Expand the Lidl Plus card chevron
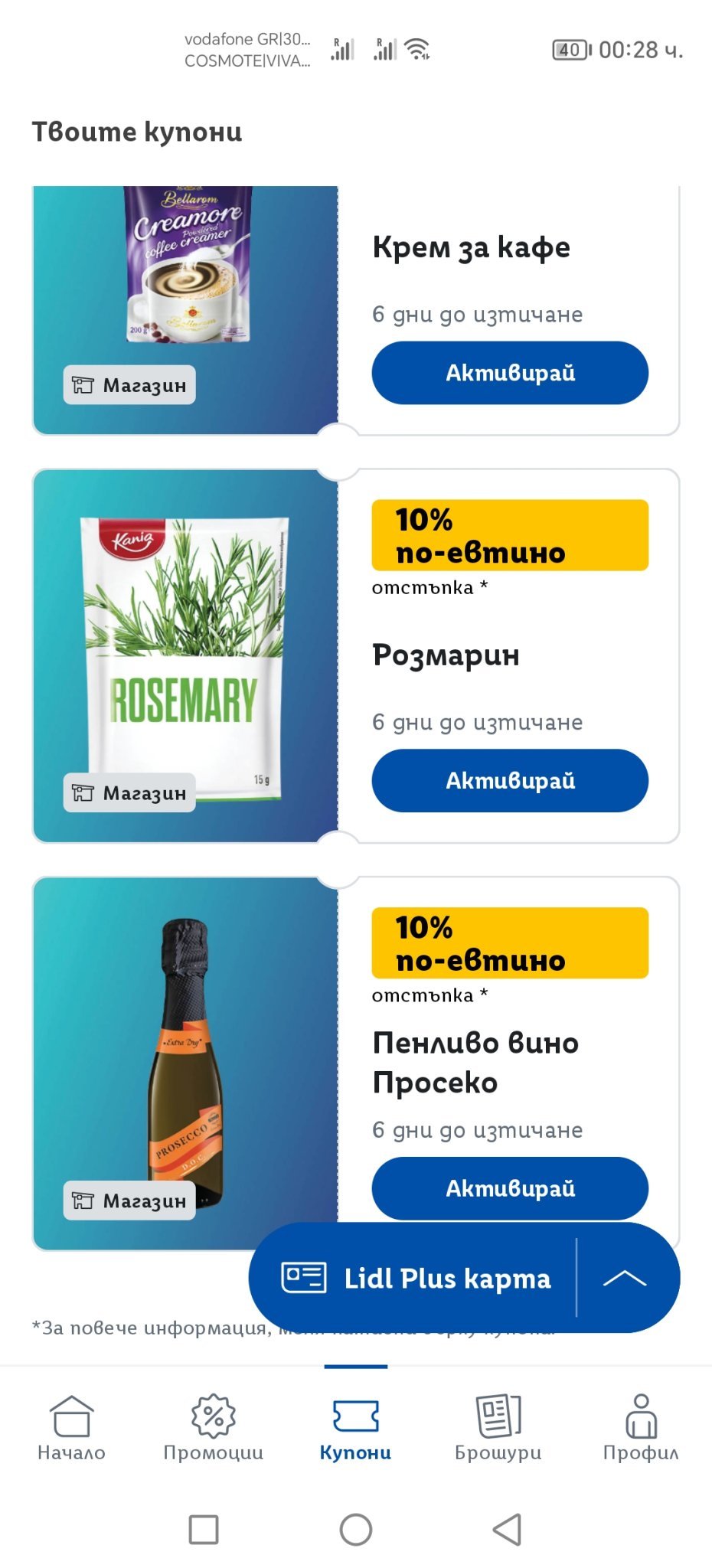The image size is (712, 1568). (x=625, y=1278)
